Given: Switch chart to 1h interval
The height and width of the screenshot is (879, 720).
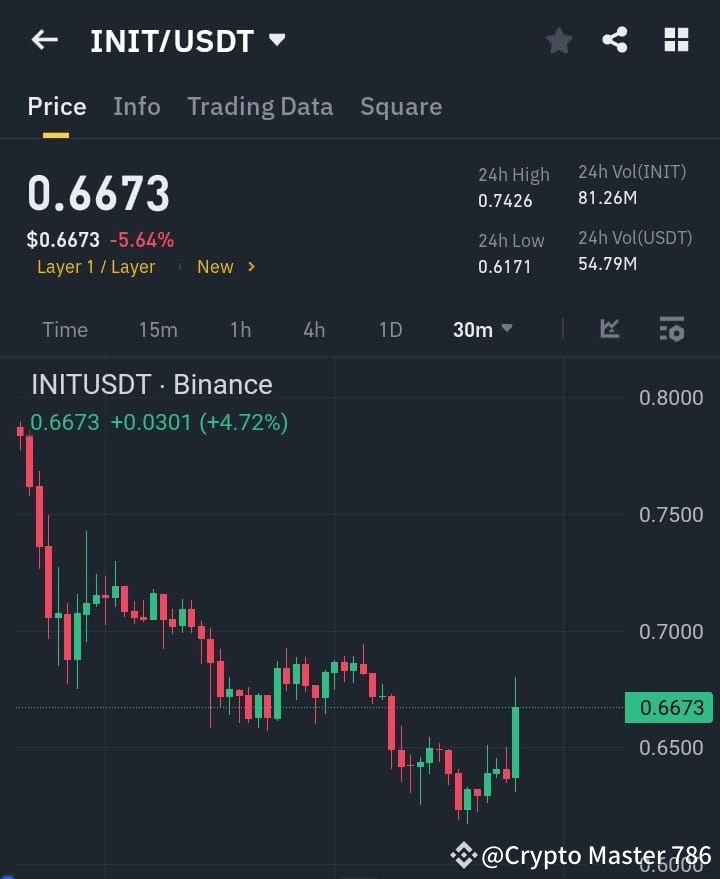Looking at the screenshot, I should pos(240,329).
